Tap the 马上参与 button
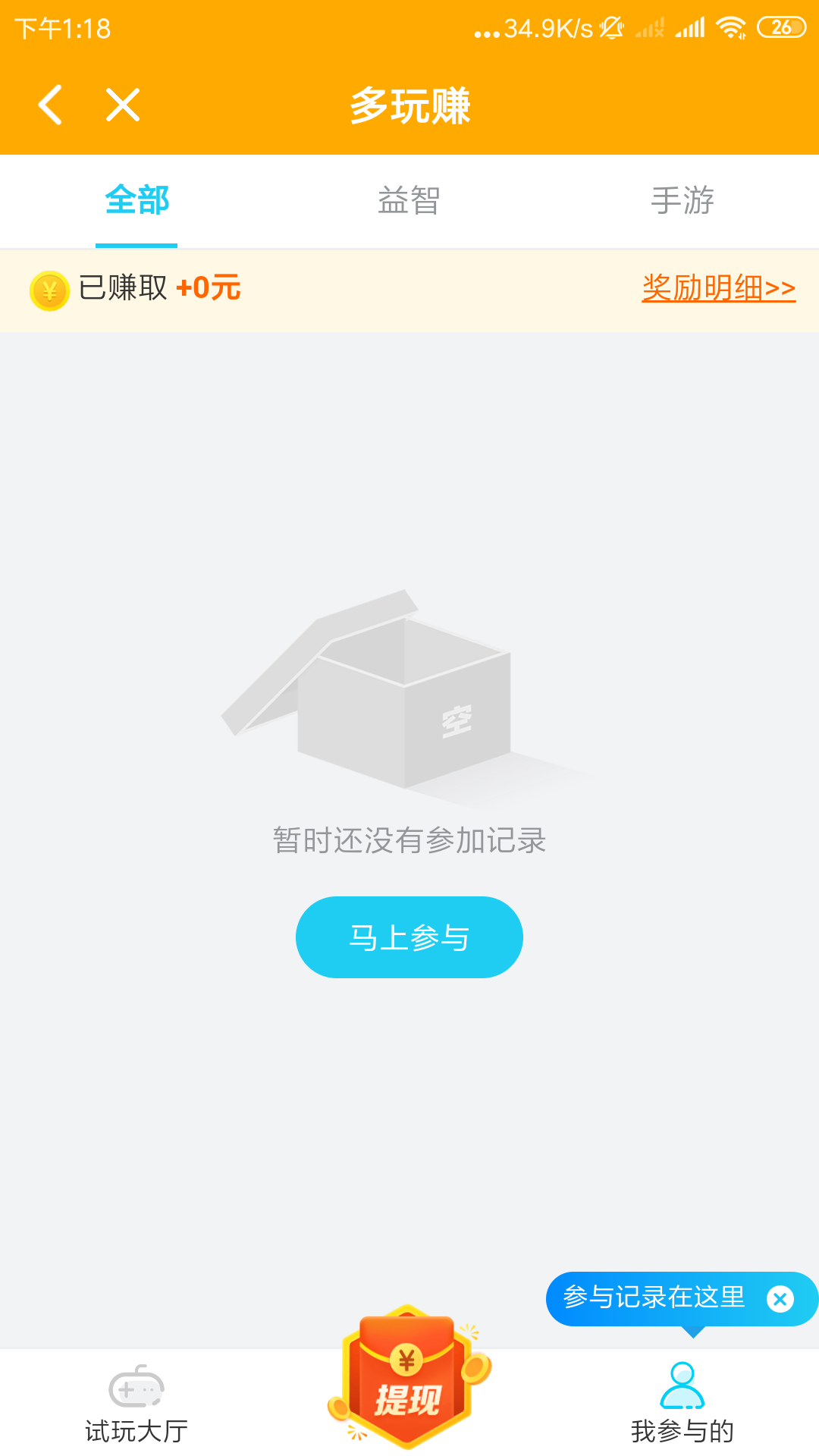The width and height of the screenshot is (819, 1456). (x=409, y=937)
